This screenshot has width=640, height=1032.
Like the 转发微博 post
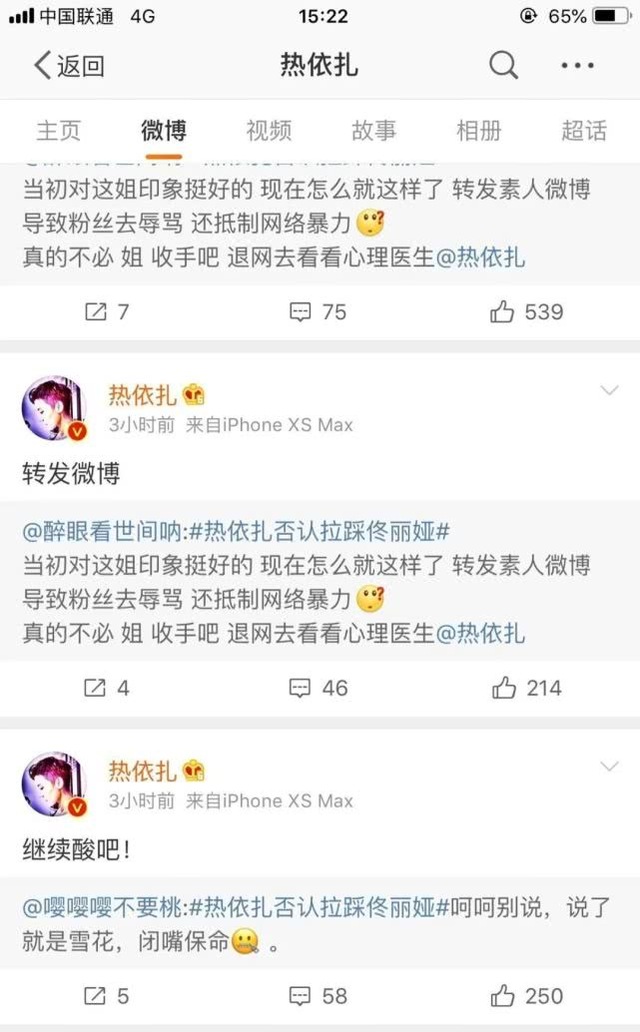[x=527, y=688]
